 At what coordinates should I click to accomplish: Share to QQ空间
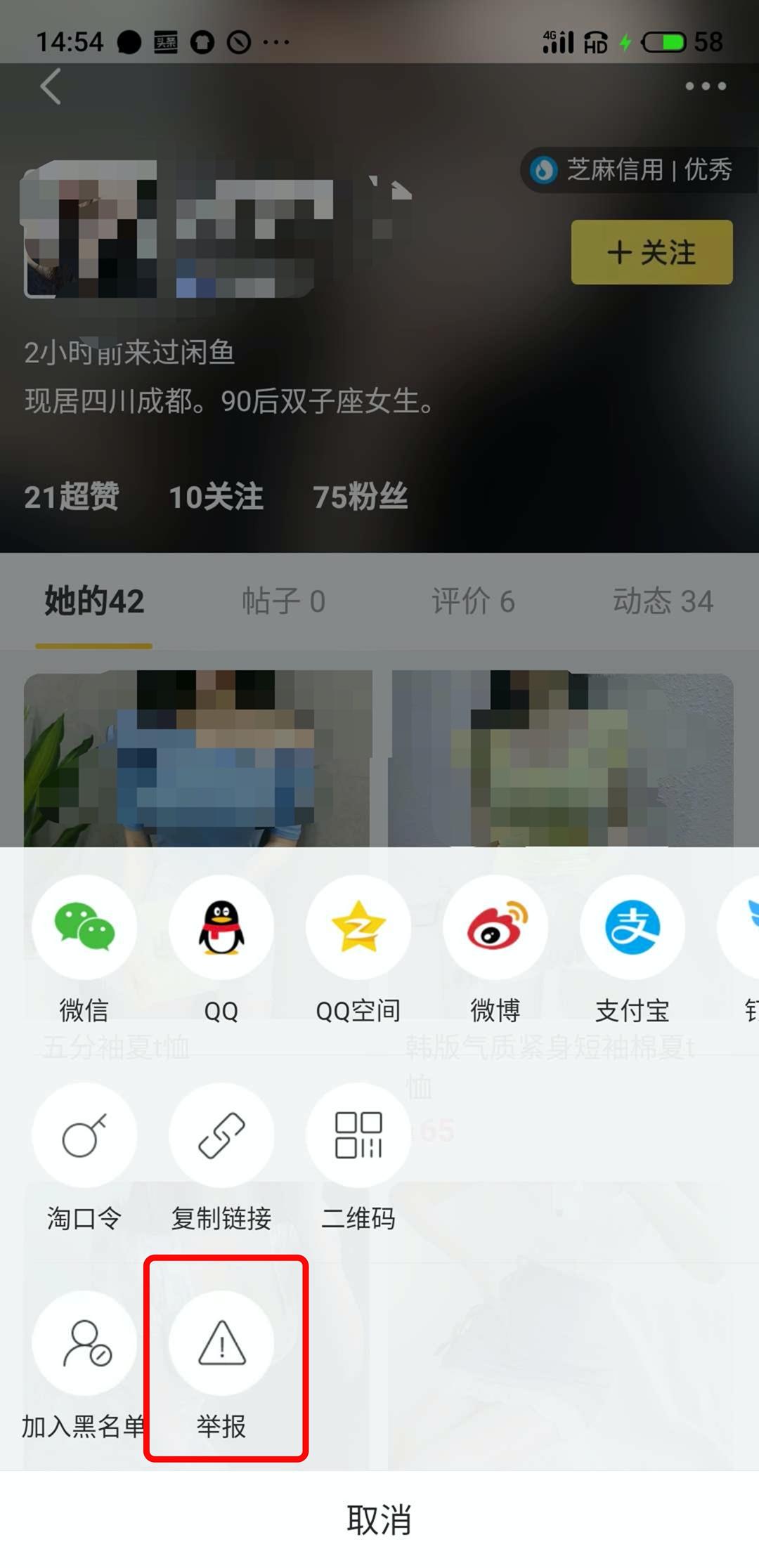coord(358,927)
